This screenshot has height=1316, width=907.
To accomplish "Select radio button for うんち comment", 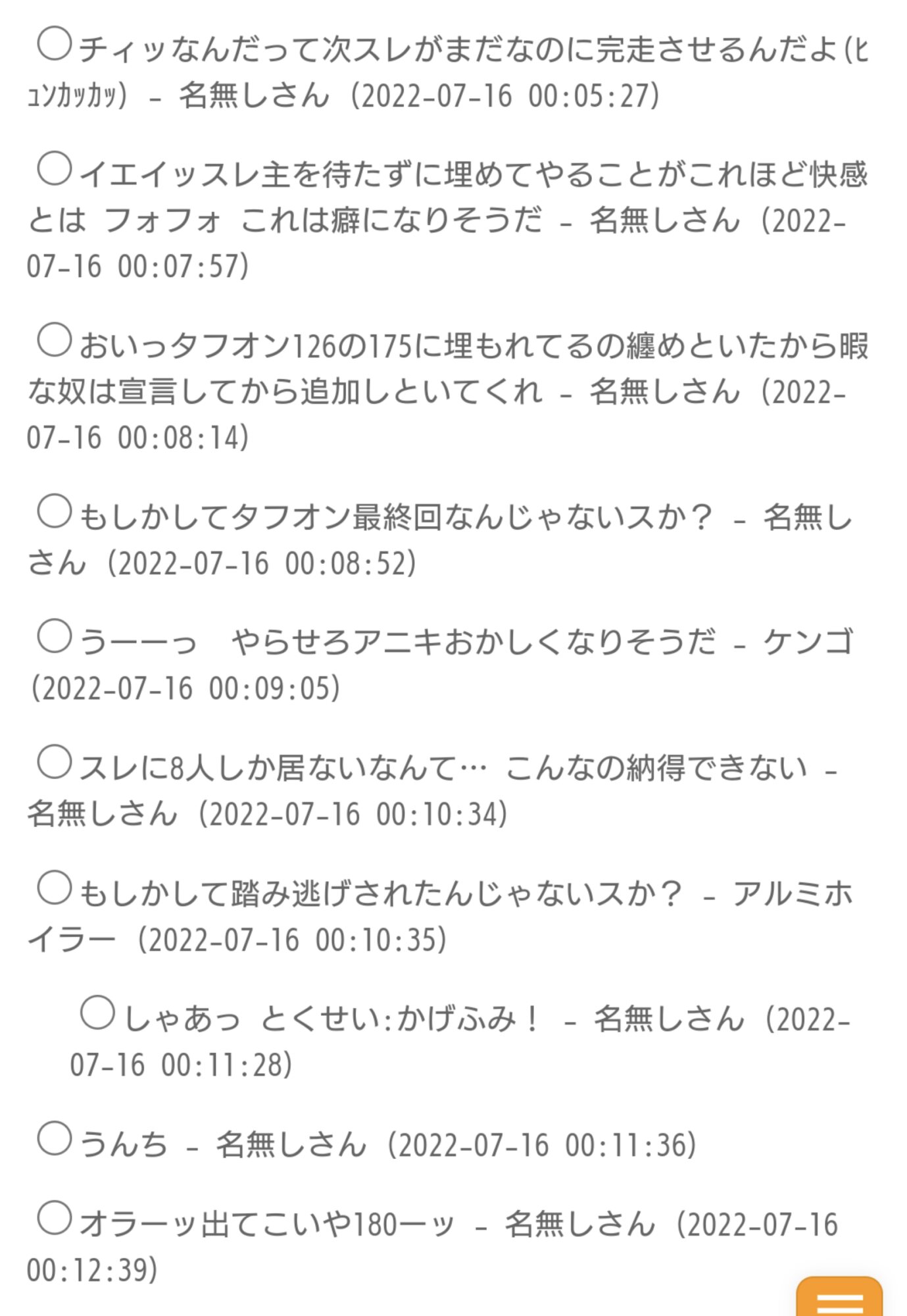I will coord(54,1139).
